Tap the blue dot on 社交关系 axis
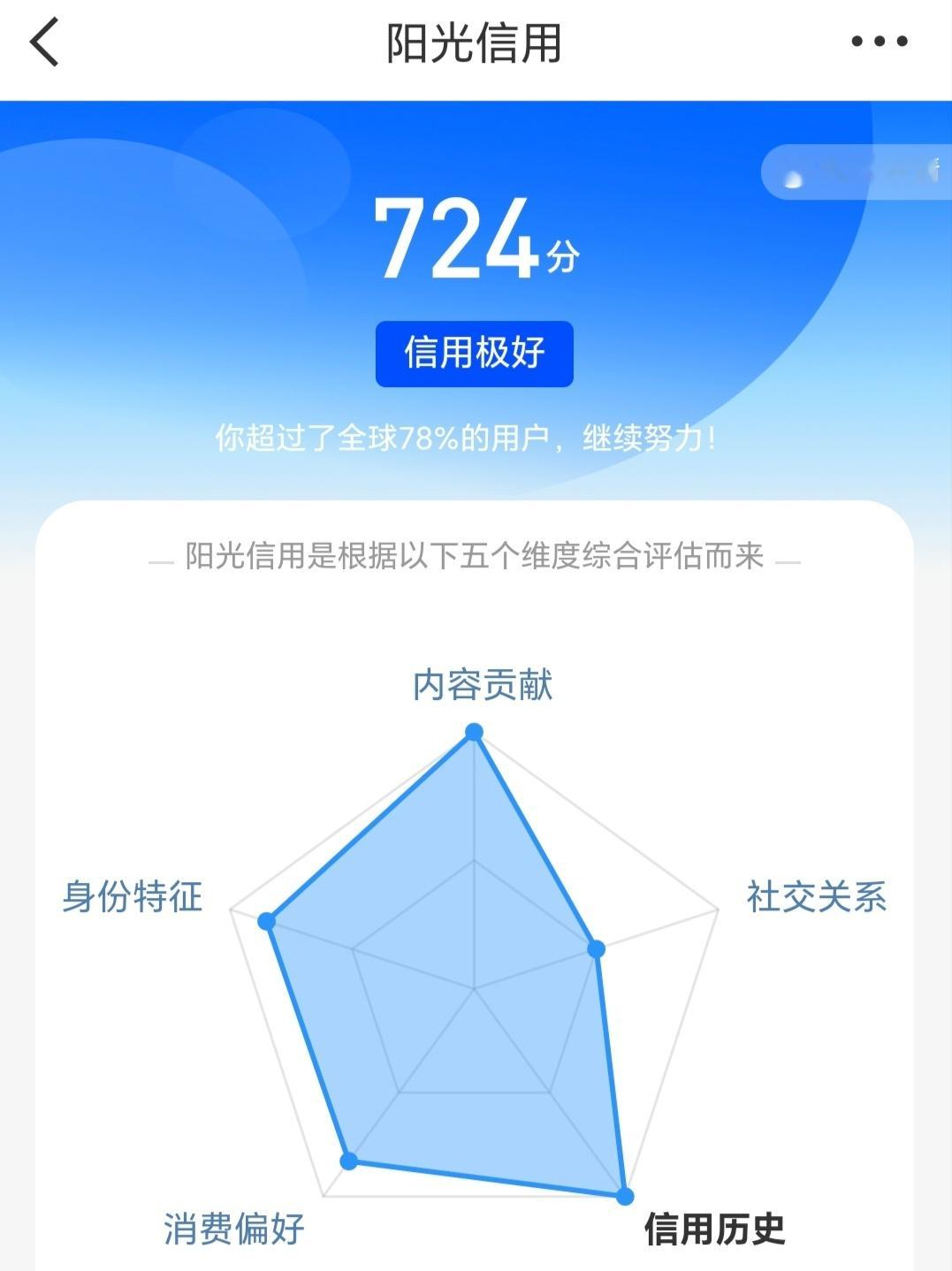 pyautogui.click(x=598, y=948)
